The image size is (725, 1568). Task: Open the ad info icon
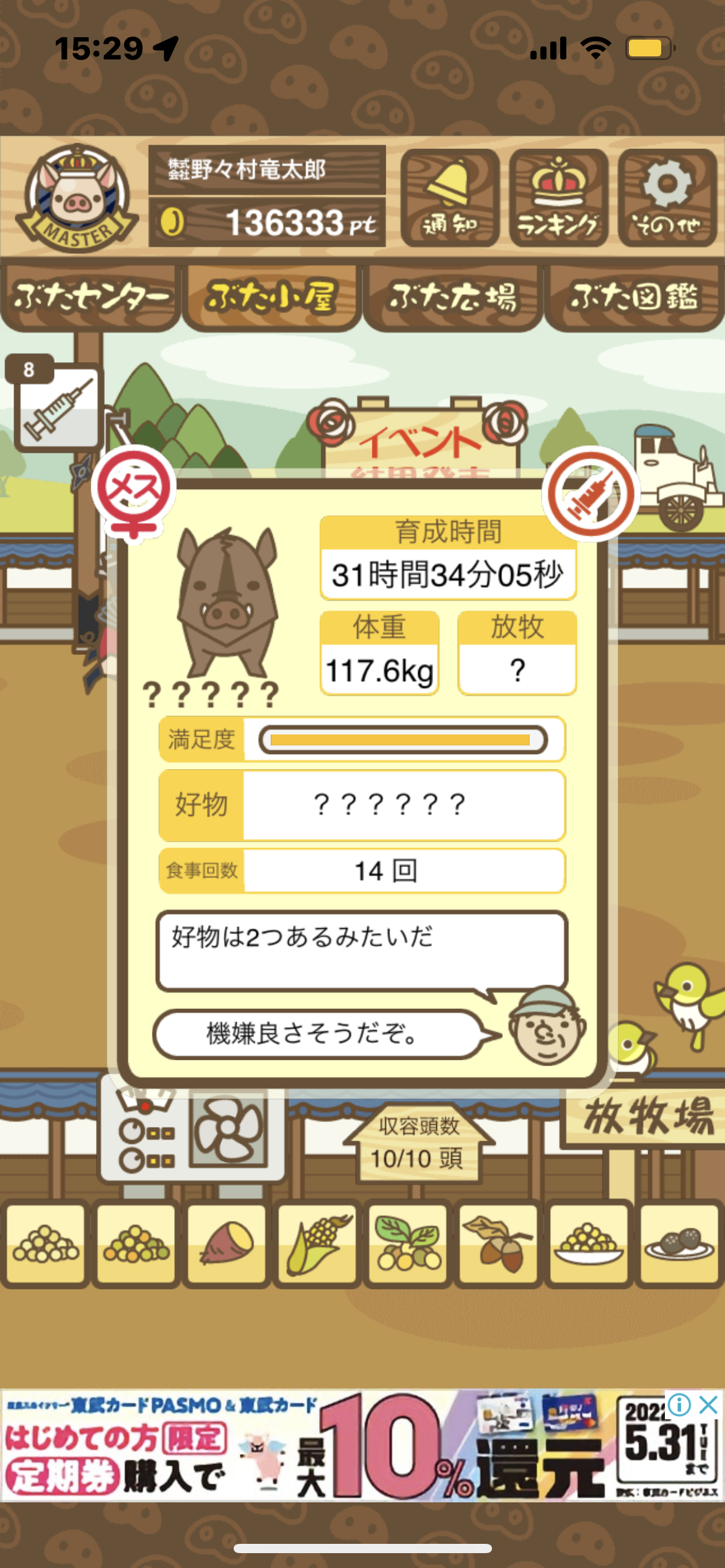tap(680, 1405)
